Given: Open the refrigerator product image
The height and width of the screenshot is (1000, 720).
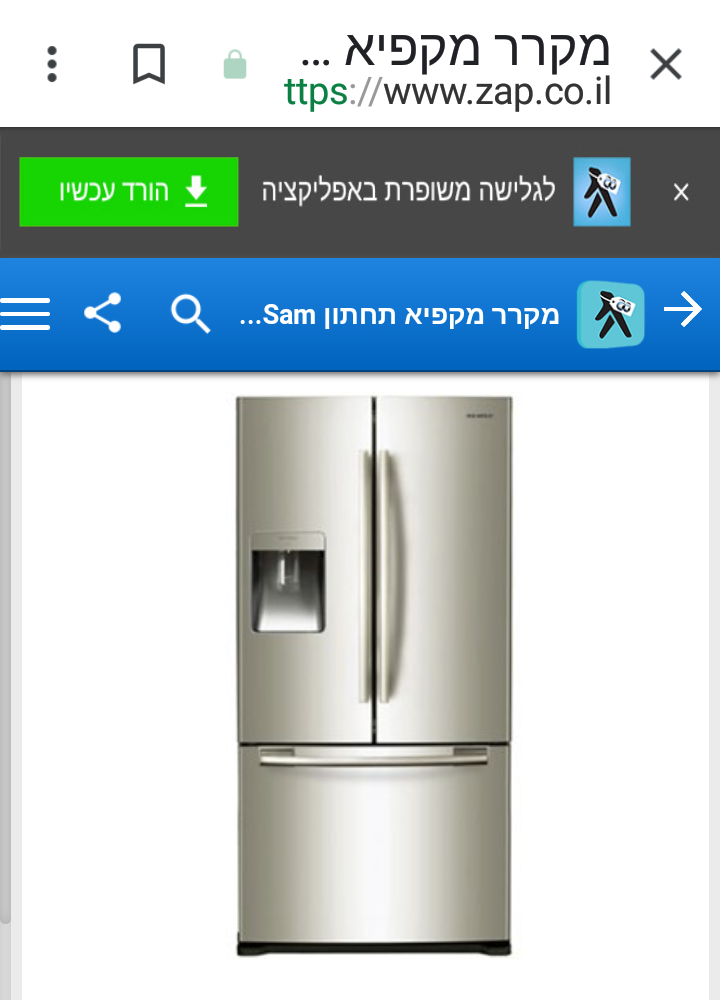Looking at the screenshot, I should [x=373, y=675].
